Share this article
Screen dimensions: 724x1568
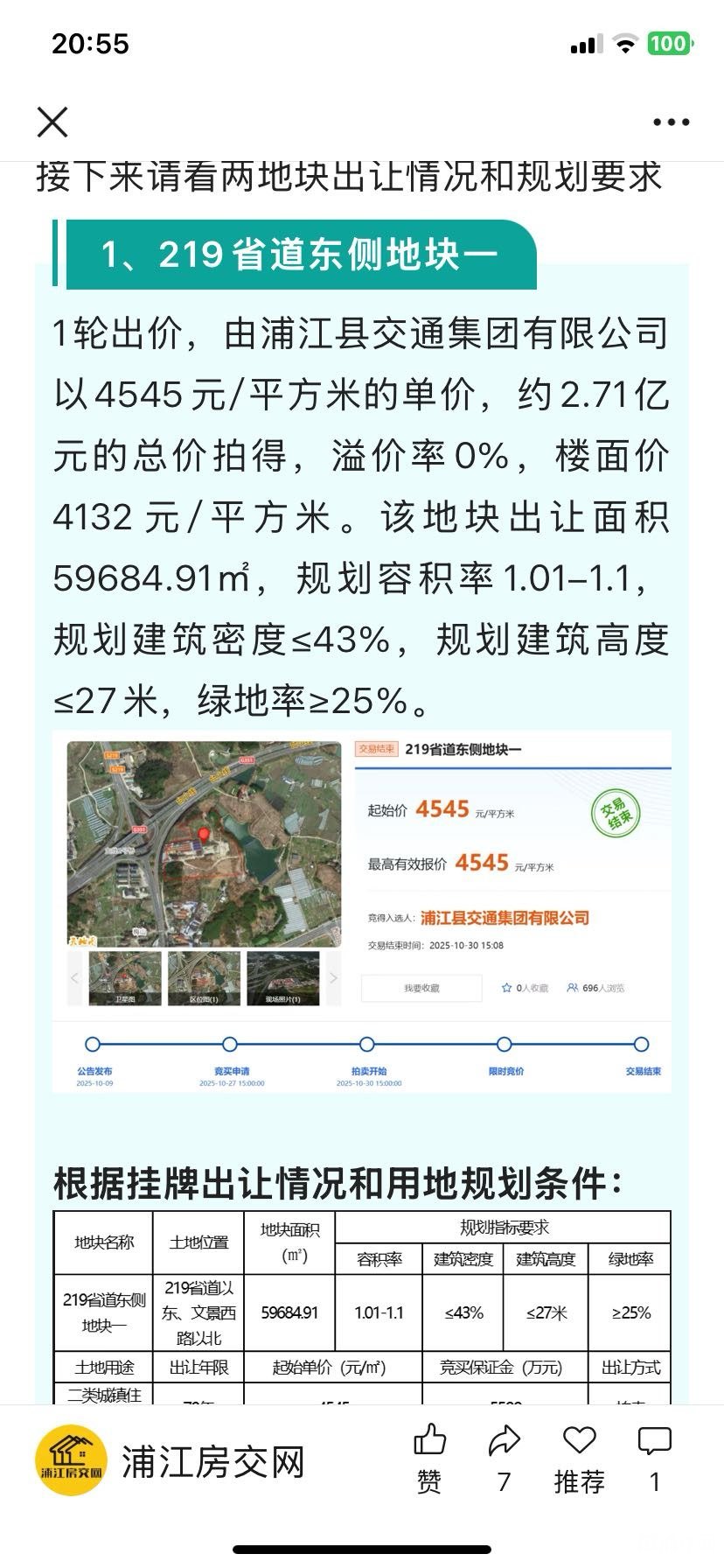pos(504,1441)
